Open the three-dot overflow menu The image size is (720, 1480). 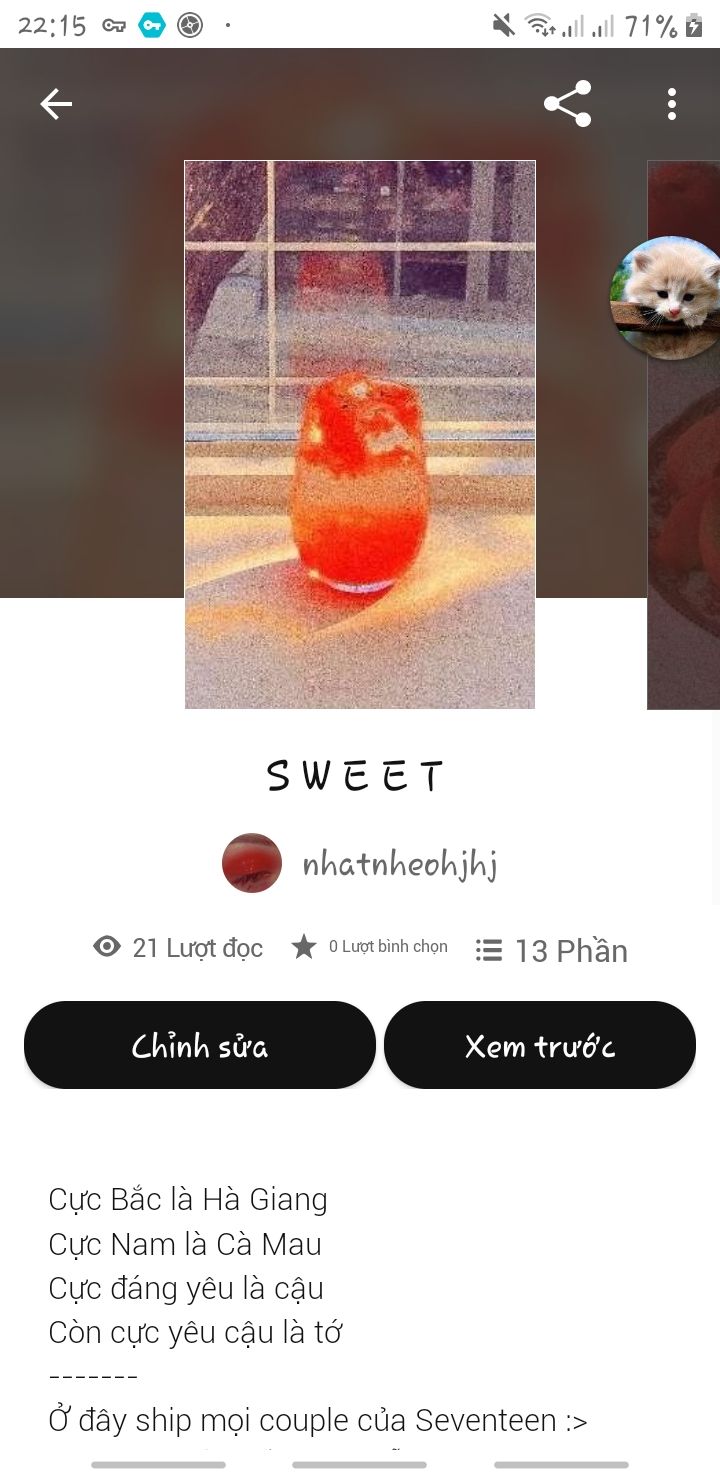[671, 104]
